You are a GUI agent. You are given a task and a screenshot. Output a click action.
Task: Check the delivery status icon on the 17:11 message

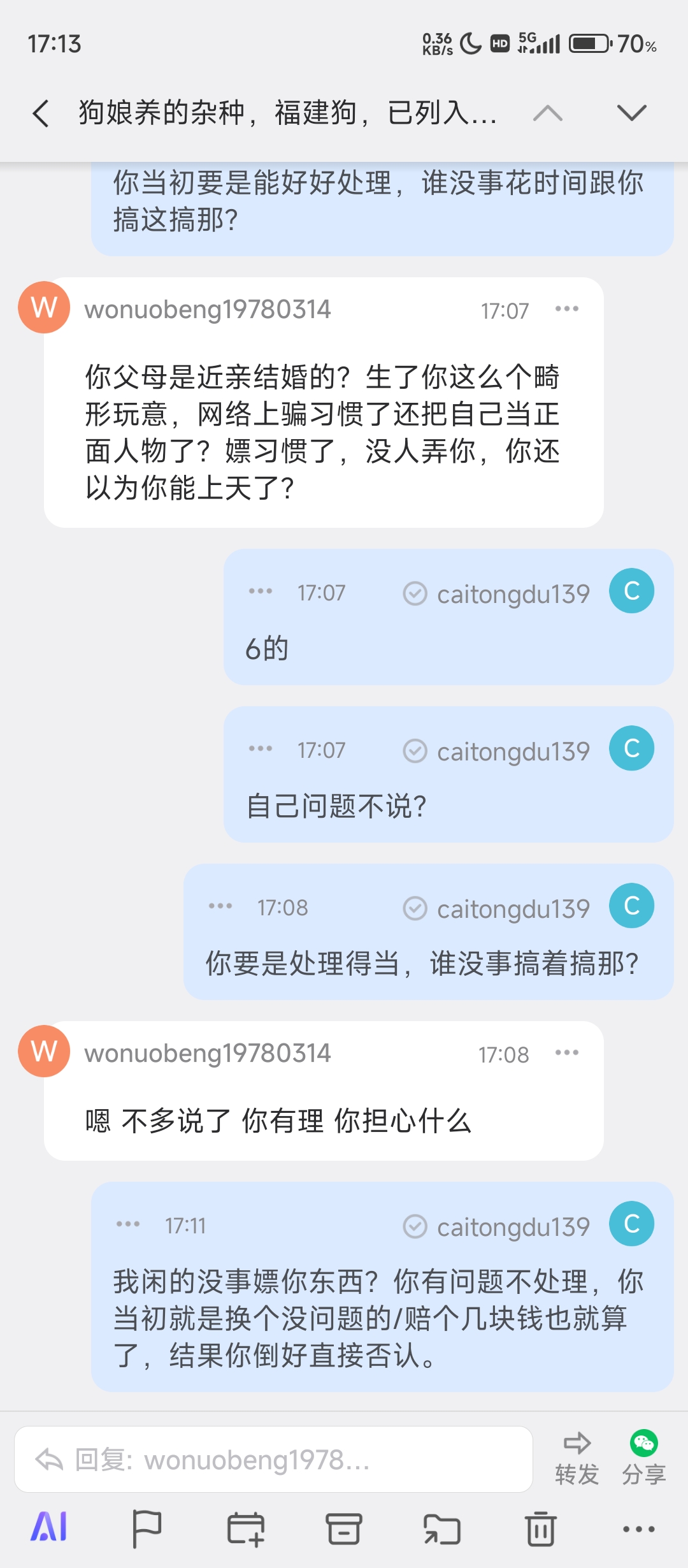(x=415, y=1224)
